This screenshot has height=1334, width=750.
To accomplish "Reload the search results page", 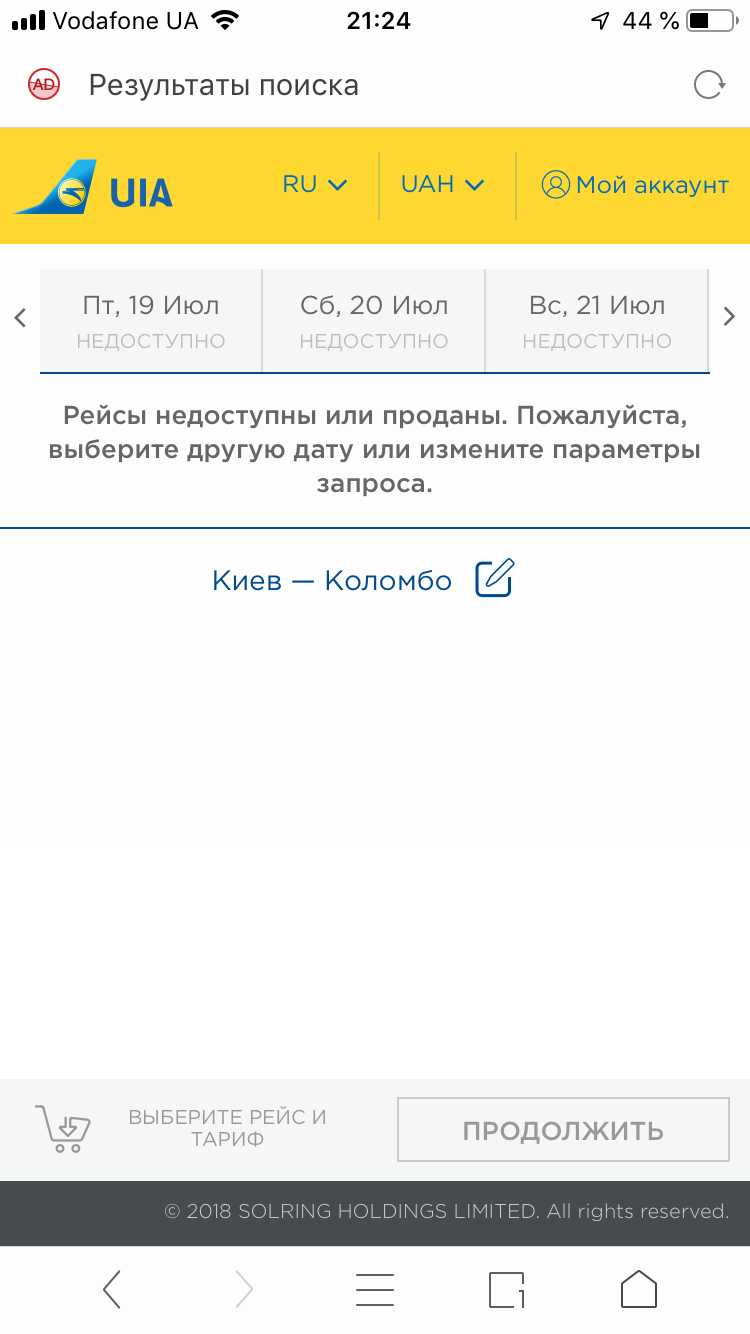I will [x=709, y=85].
